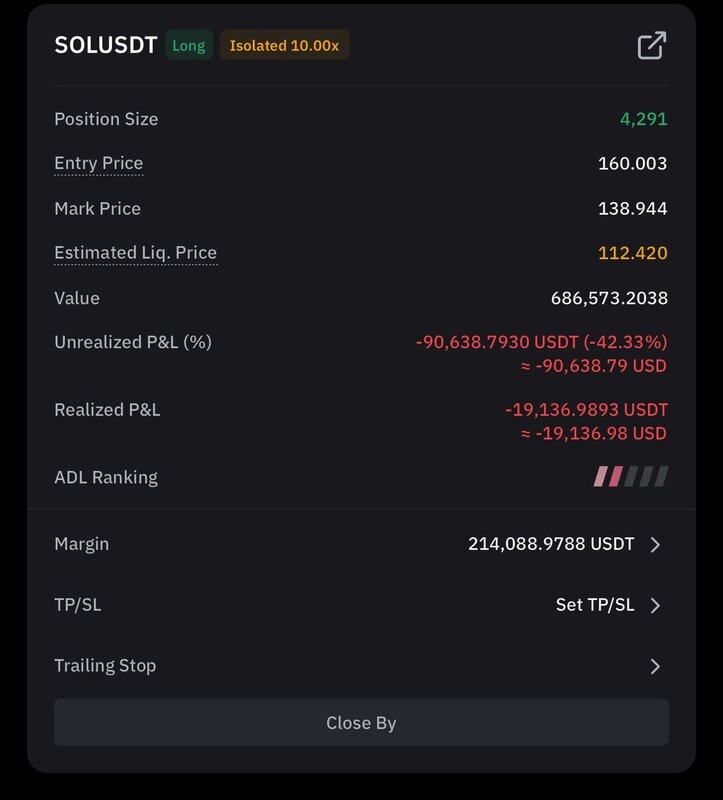Screen dimensions: 723x800
Task: Tap the Close By button
Action: [x=361, y=722]
